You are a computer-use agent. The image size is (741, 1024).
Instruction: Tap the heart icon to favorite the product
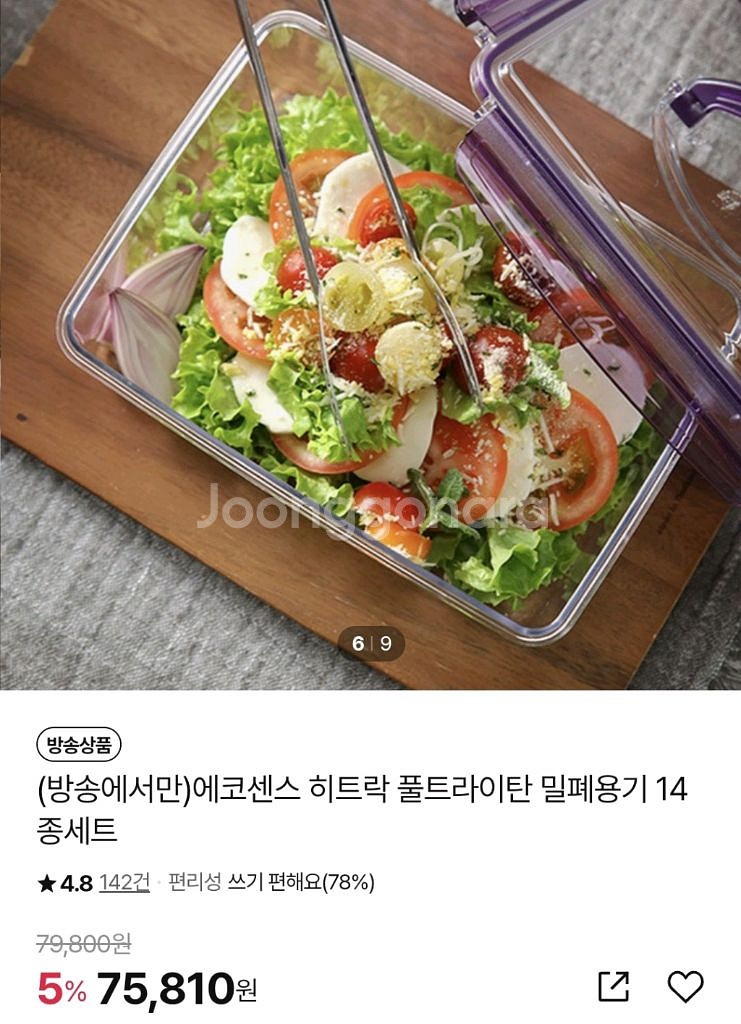coord(685,986)
